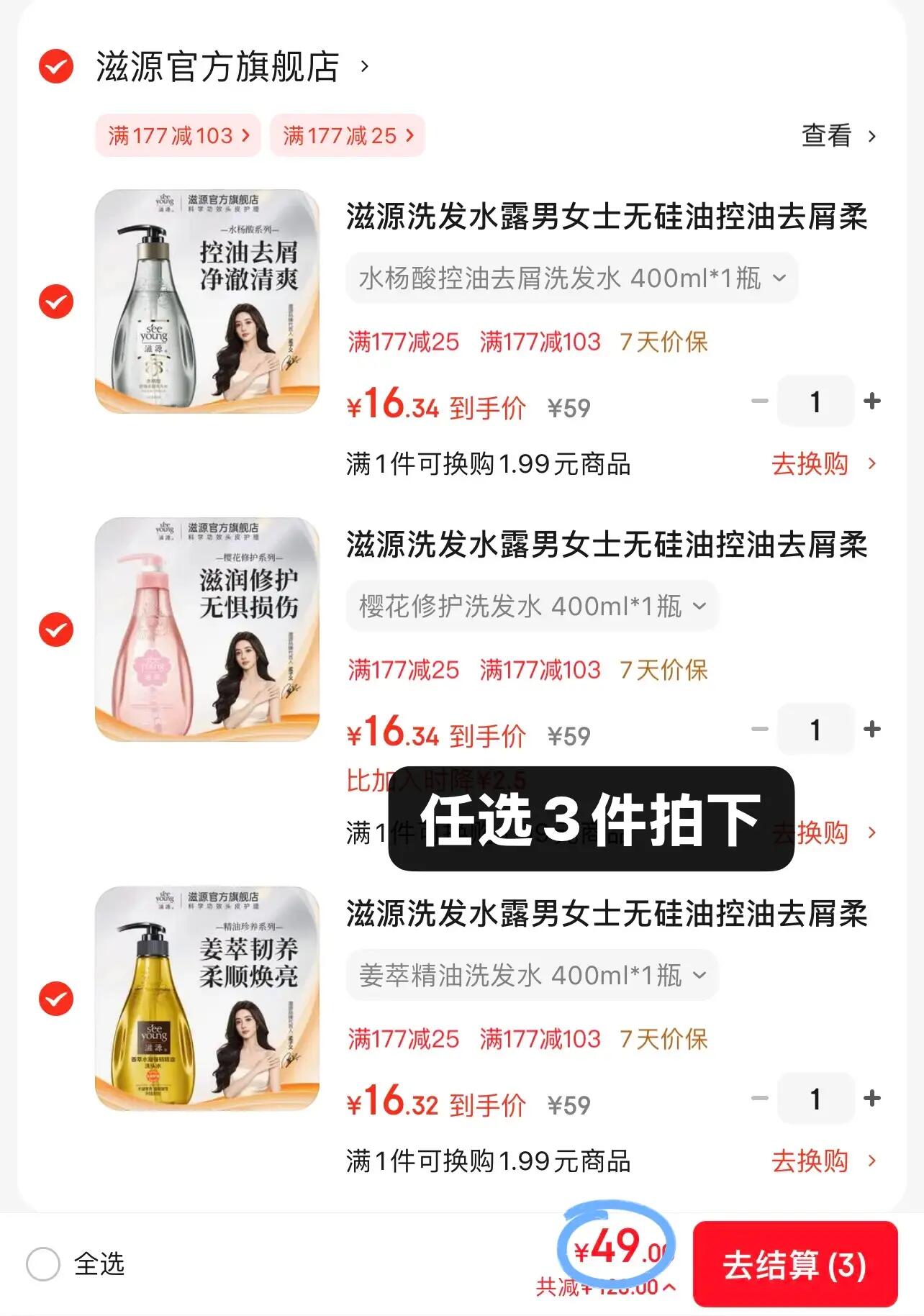This screenshot has width=924, height=1316.
Task: Increase quantity of 水杨酸控油去屑洗发水
Action: [x=872, y=401]
